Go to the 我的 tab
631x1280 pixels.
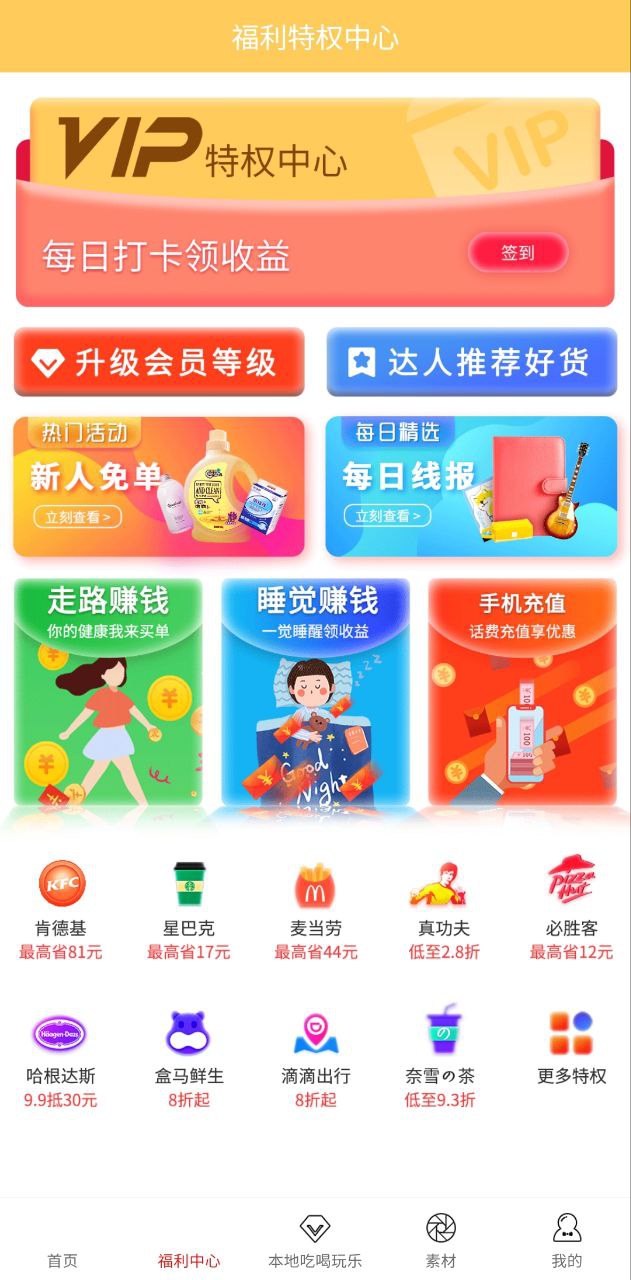tap(567, 1243)
